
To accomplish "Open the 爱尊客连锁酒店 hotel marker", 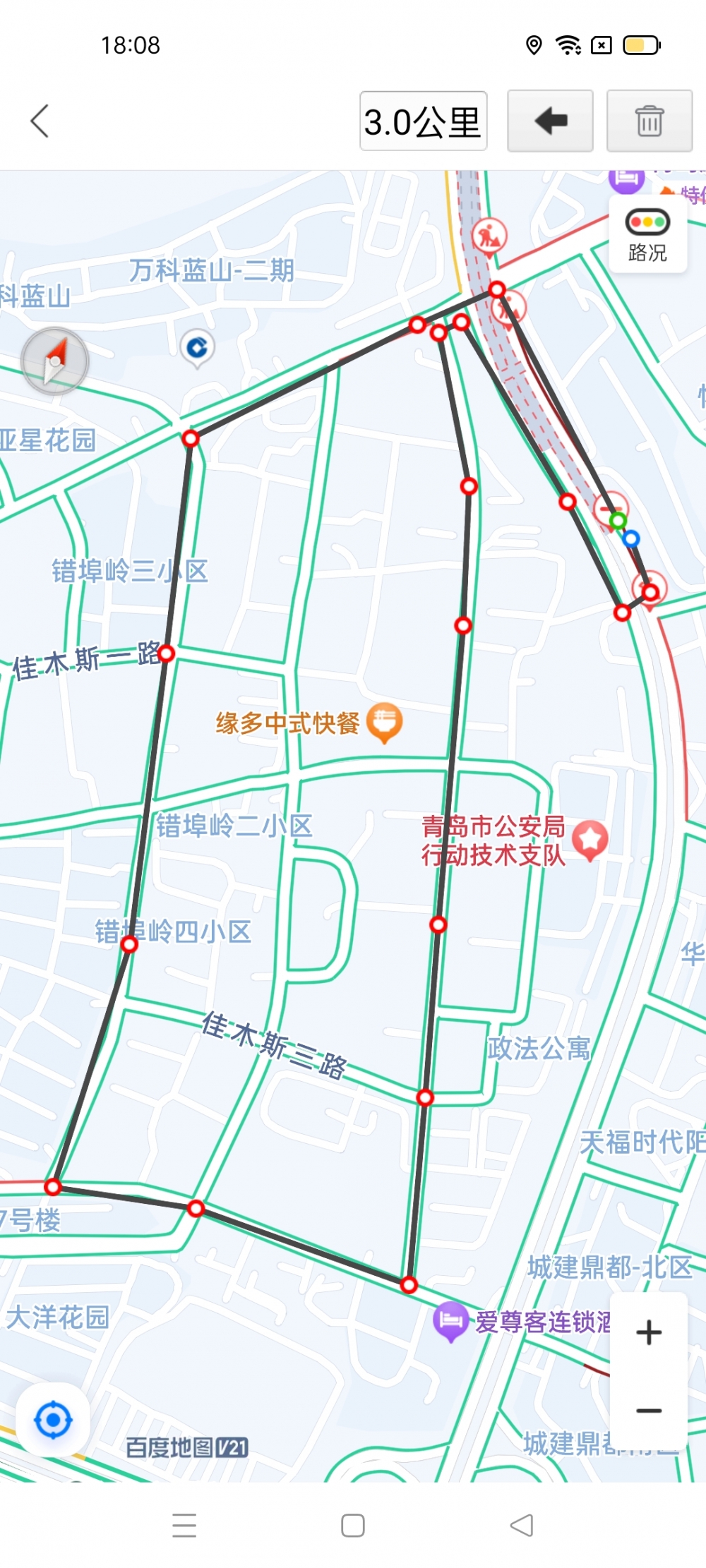I will pyautogui.click(x=450, y=1321).
